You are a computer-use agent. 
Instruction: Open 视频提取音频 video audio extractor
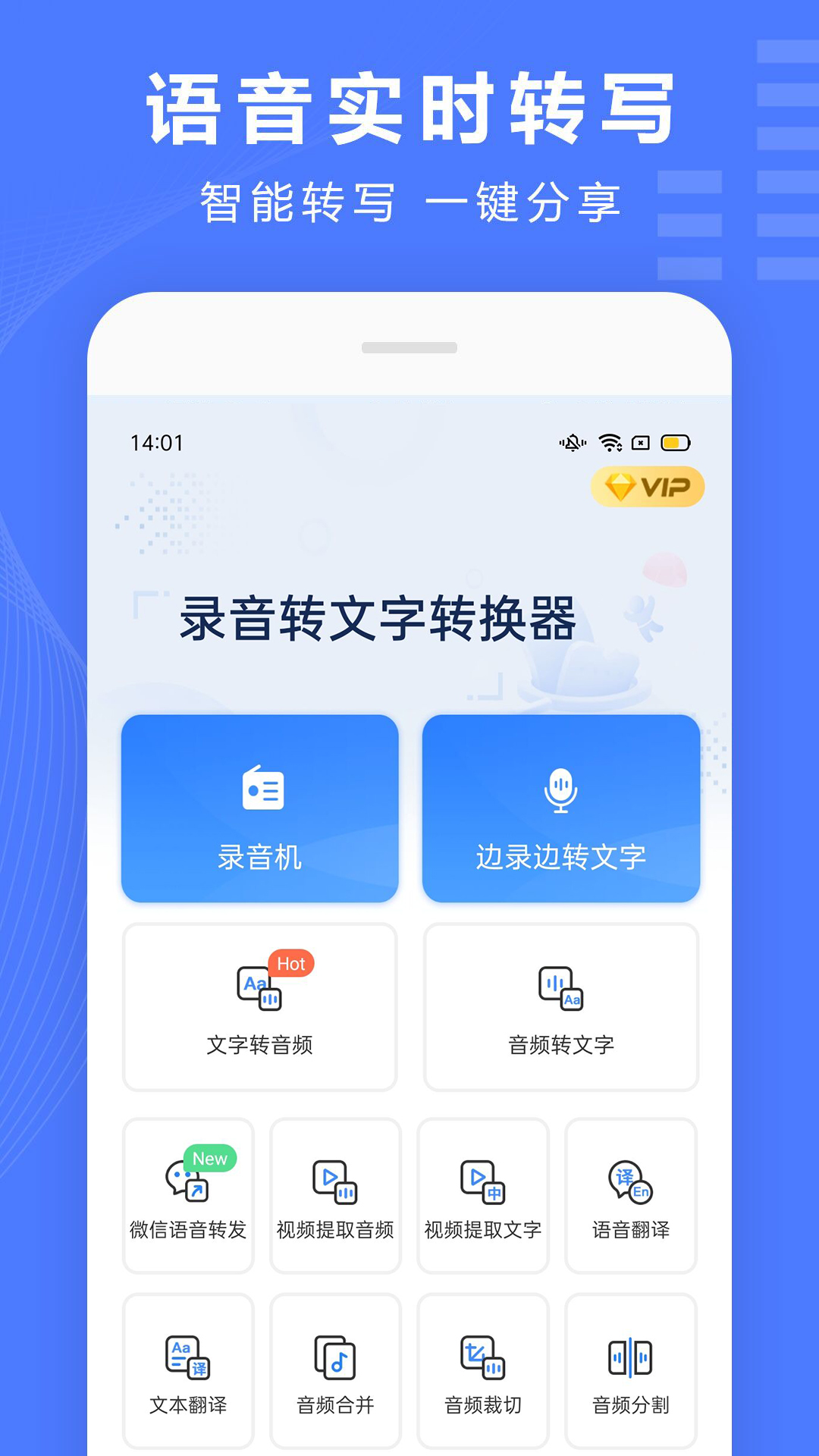pos(334,1194)
